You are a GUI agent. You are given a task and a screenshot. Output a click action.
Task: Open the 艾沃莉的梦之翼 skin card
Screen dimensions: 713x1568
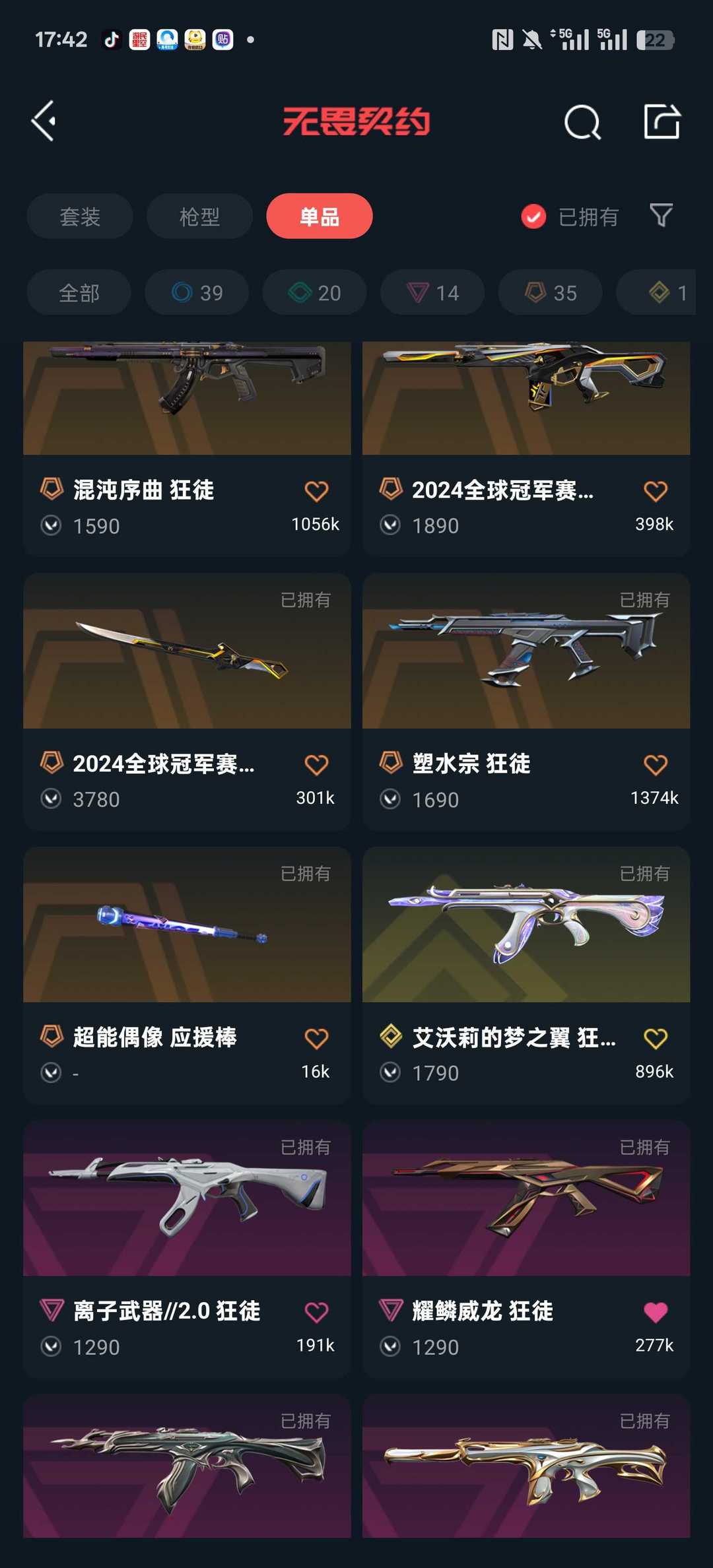526,975
